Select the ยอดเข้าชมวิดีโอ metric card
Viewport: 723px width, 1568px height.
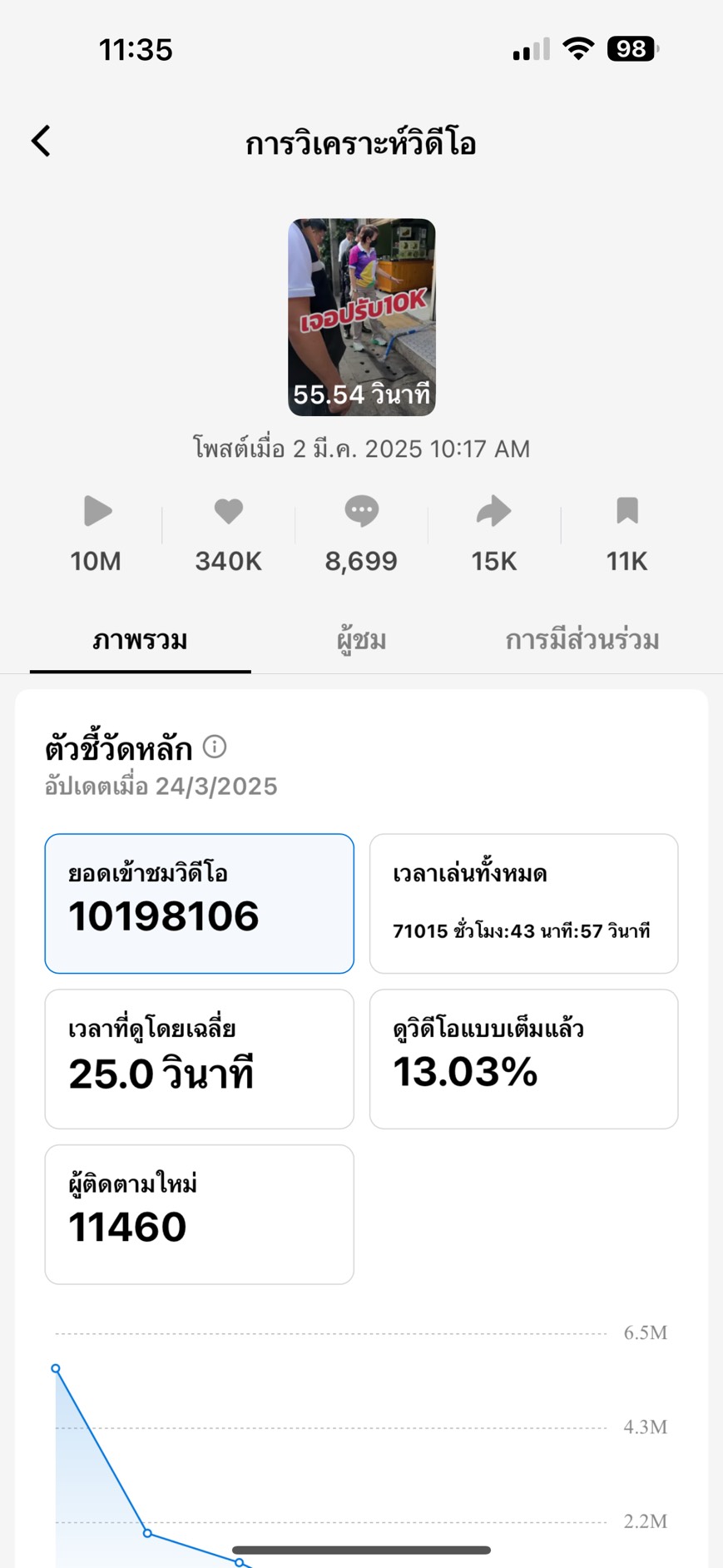click(199, 903)
